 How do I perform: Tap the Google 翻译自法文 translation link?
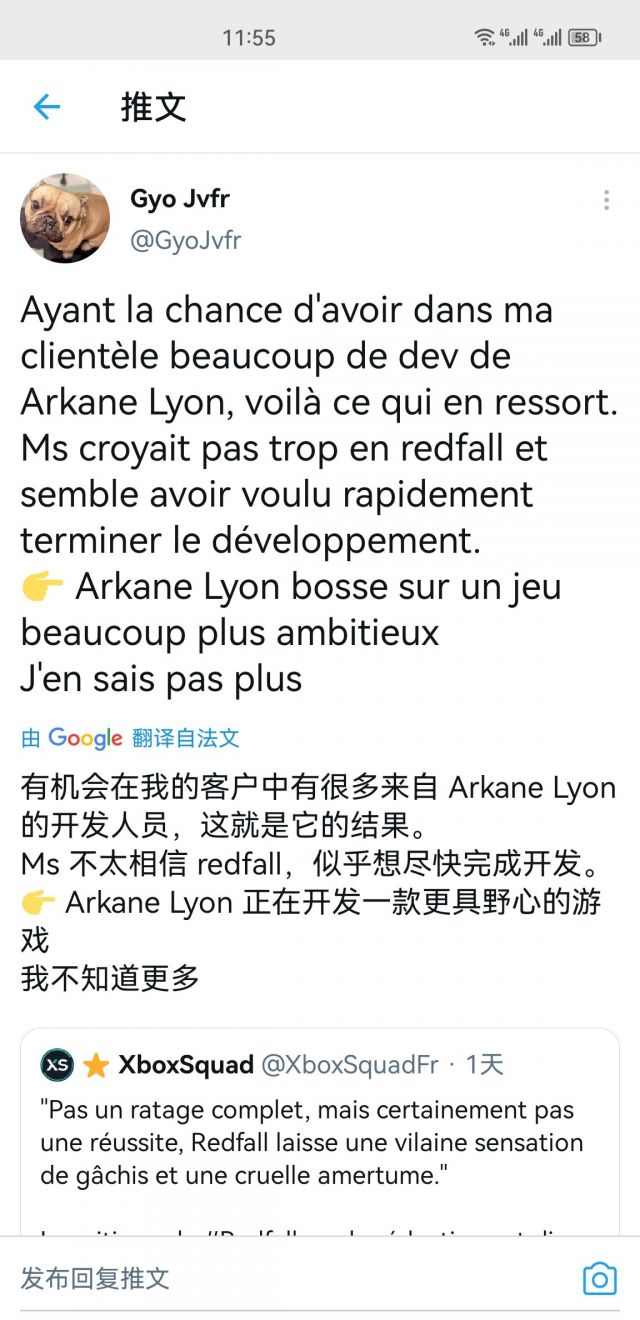click(130, 739)
